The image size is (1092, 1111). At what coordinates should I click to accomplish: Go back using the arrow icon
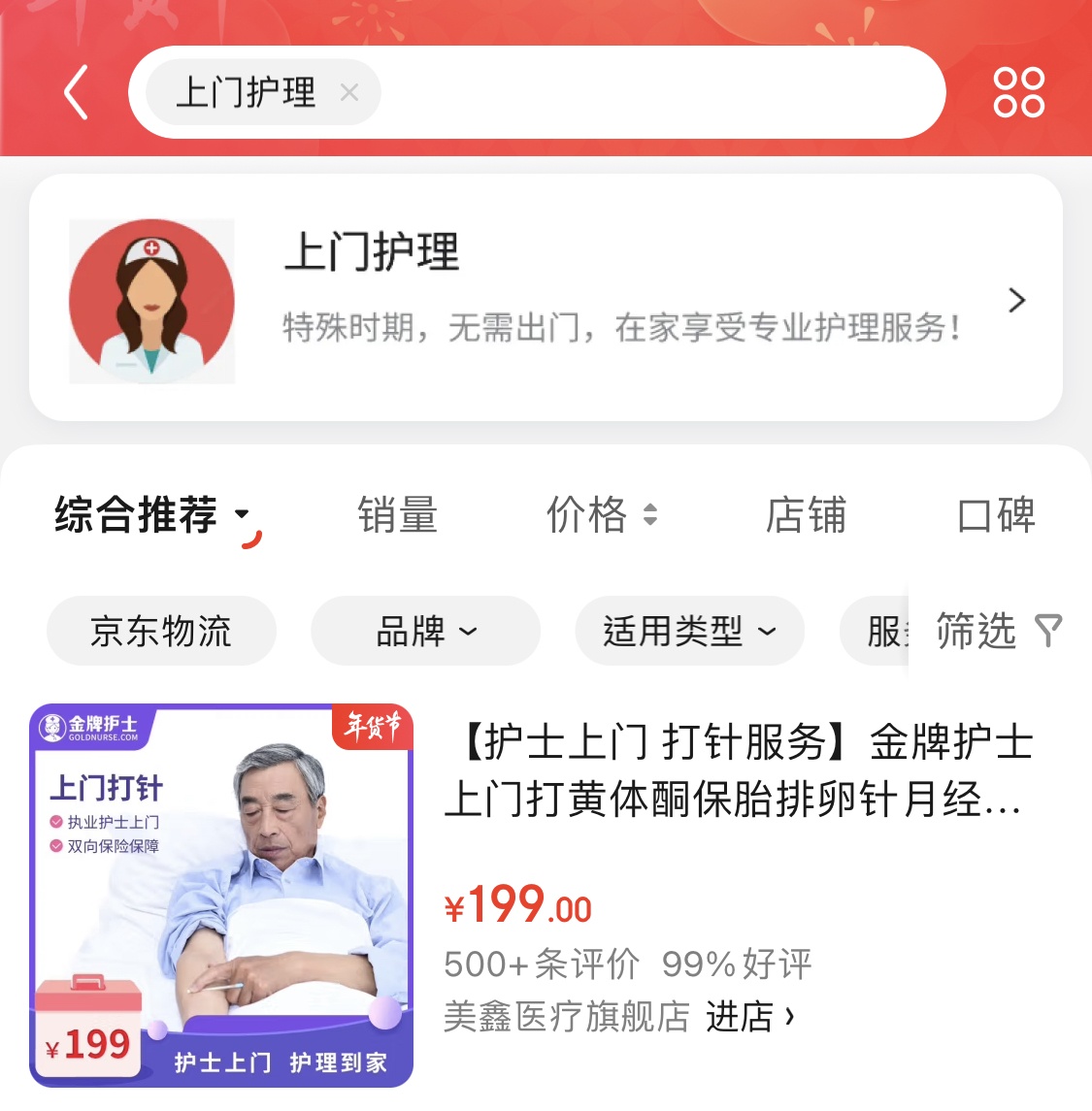[x=76, y=92]
